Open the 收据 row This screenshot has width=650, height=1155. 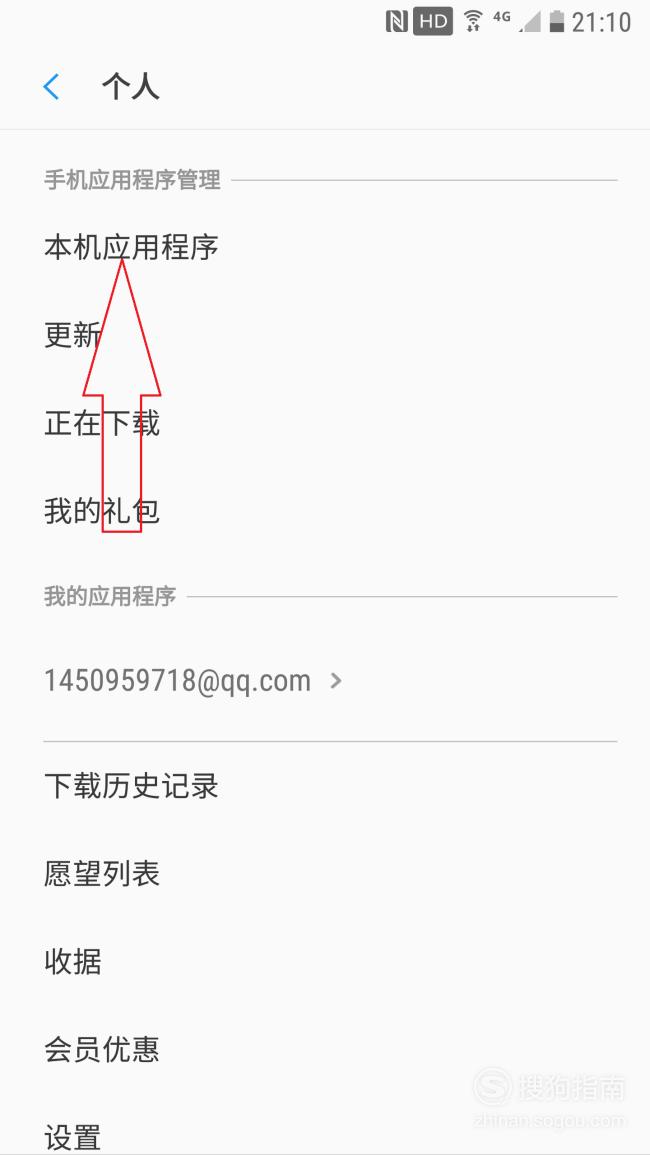pos(325,961)
